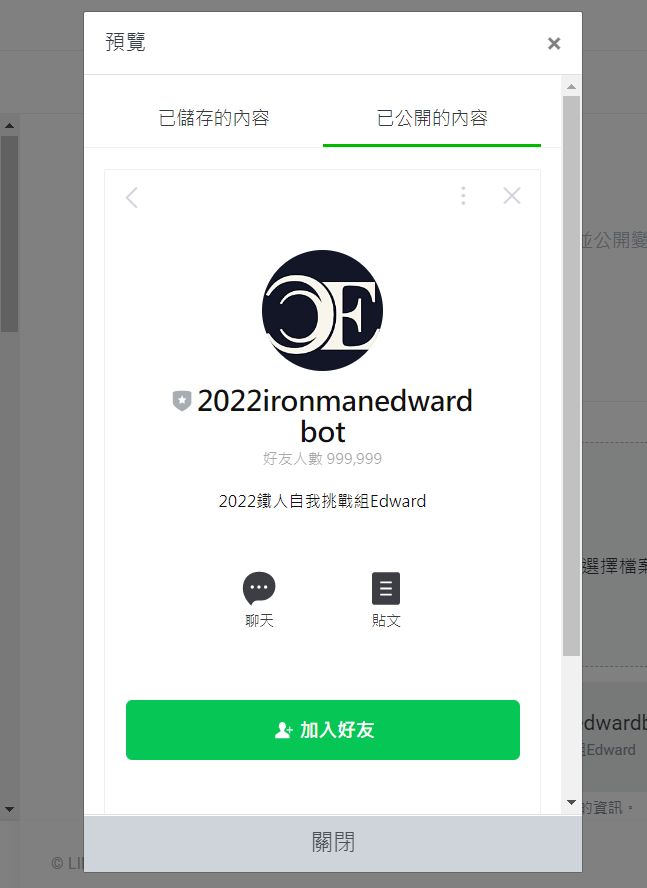Viewport: 647px width, 888px height.
Task: Switch to the 已儲存的內容 tab
Action: pos(214,118)
